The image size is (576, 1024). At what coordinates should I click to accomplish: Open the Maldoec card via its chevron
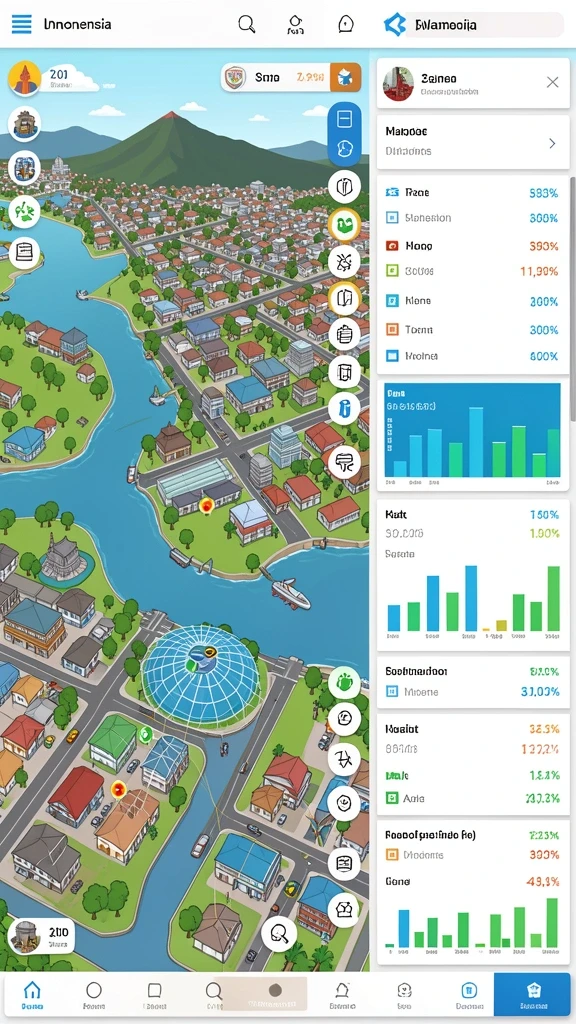pyautogui.click(x=552, y=144)
